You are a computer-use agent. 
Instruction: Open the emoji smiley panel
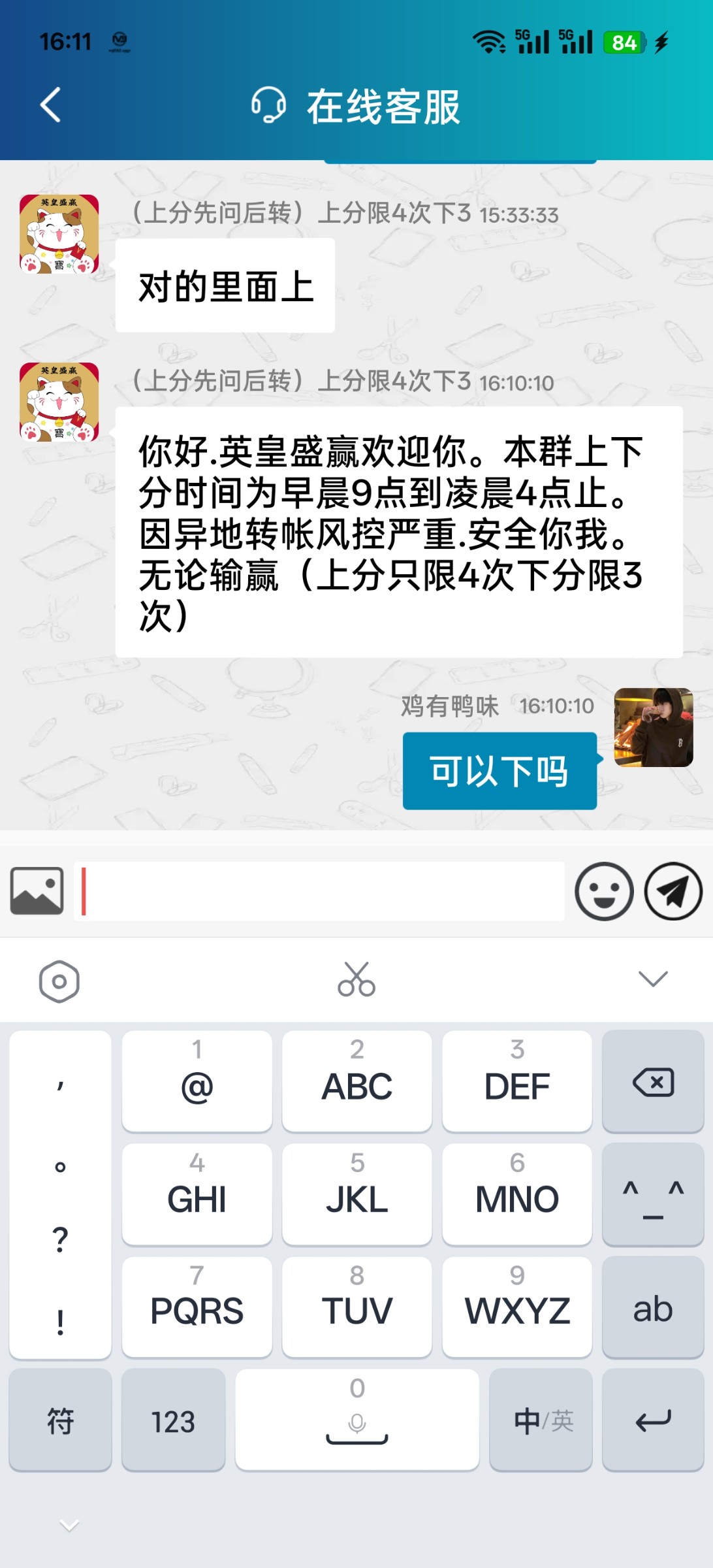(604, 890)
